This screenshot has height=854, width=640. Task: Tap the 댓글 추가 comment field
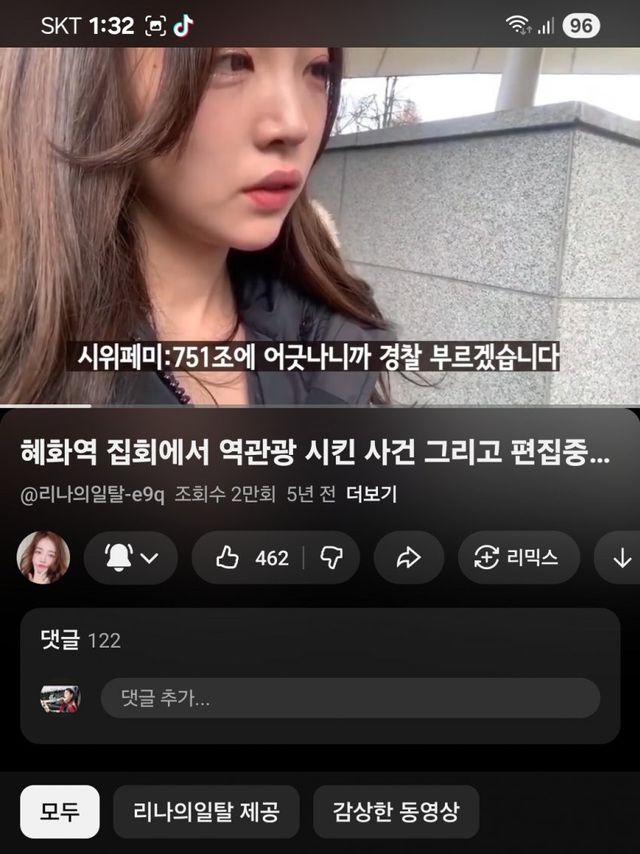350,698
